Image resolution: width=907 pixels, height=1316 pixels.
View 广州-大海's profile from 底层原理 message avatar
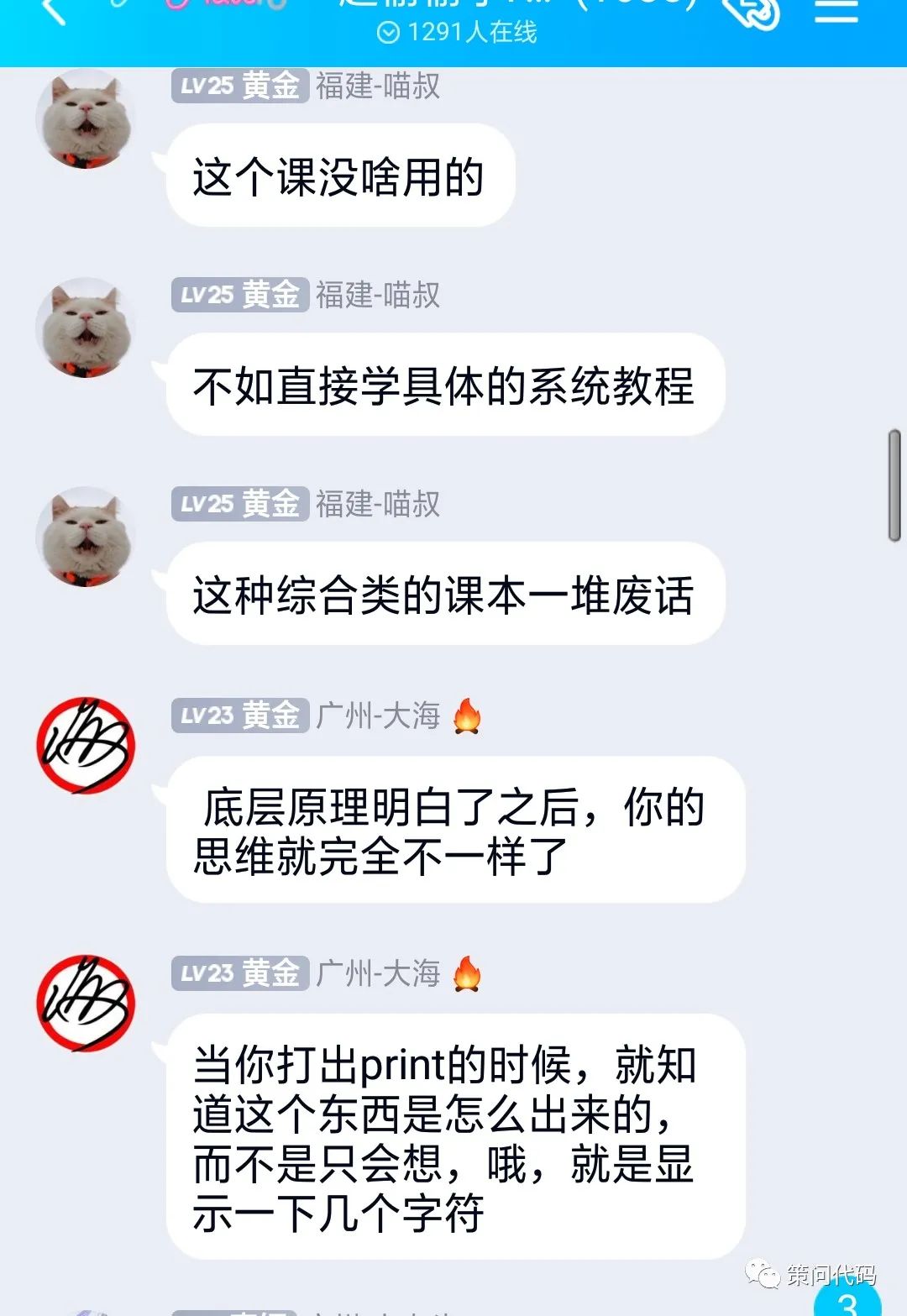pos(85,745)
